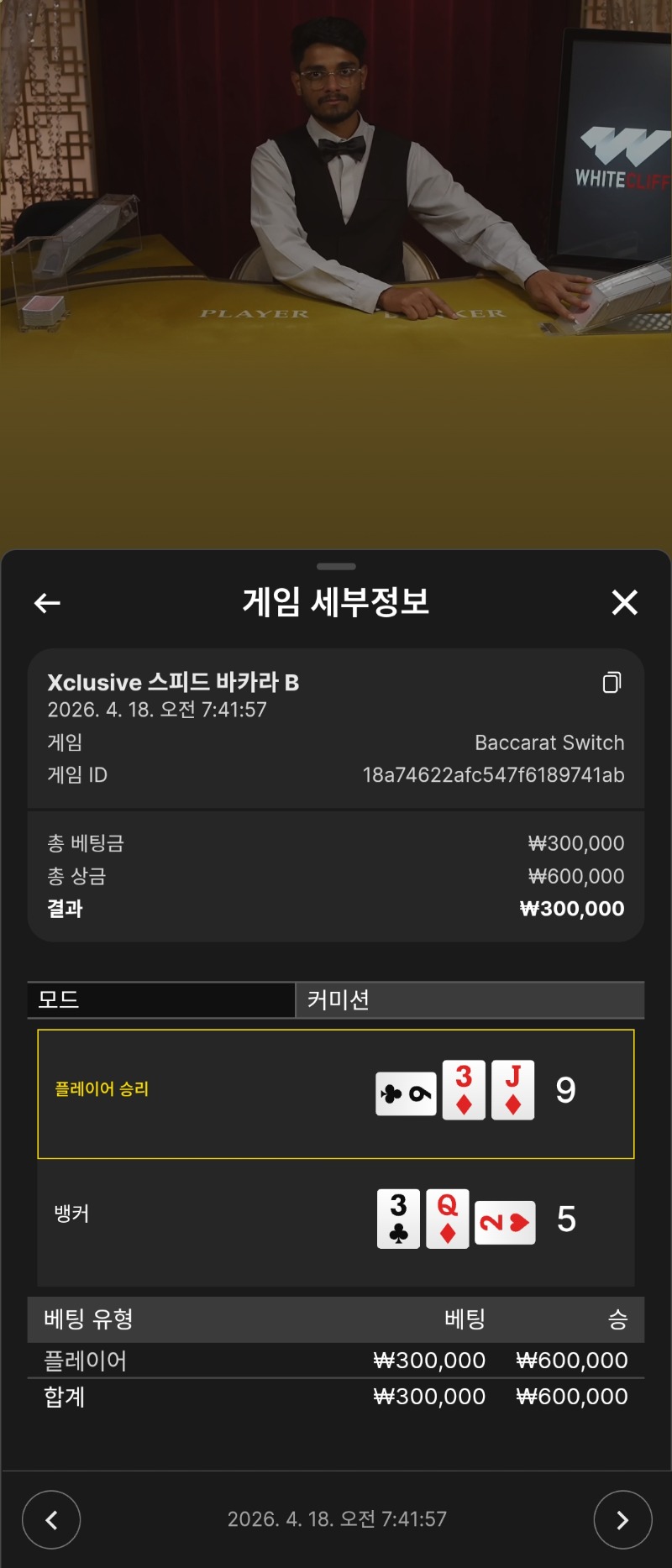672x1568 pixels.
Task: Copy the game ID details
Action: [612, 682]
